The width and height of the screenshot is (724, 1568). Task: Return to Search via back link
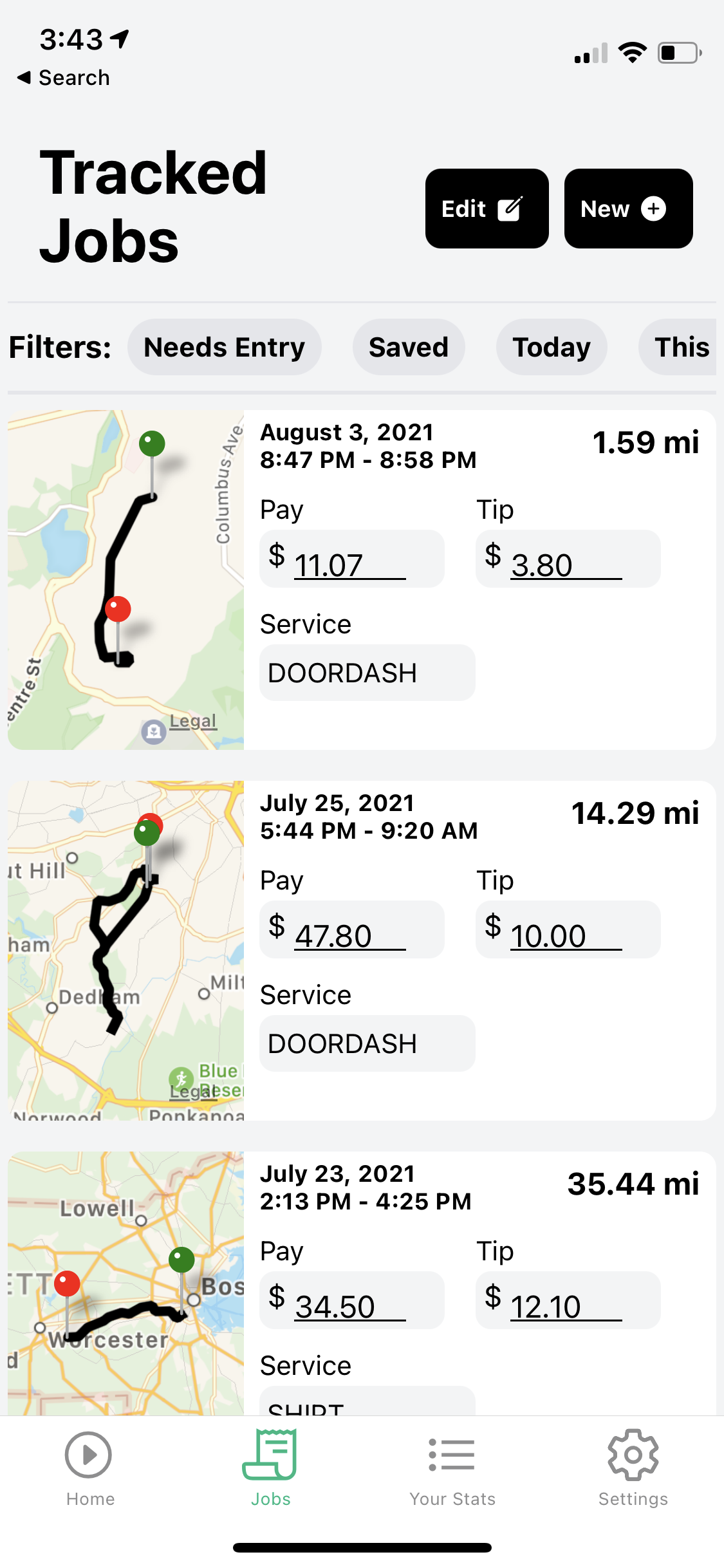63,78
